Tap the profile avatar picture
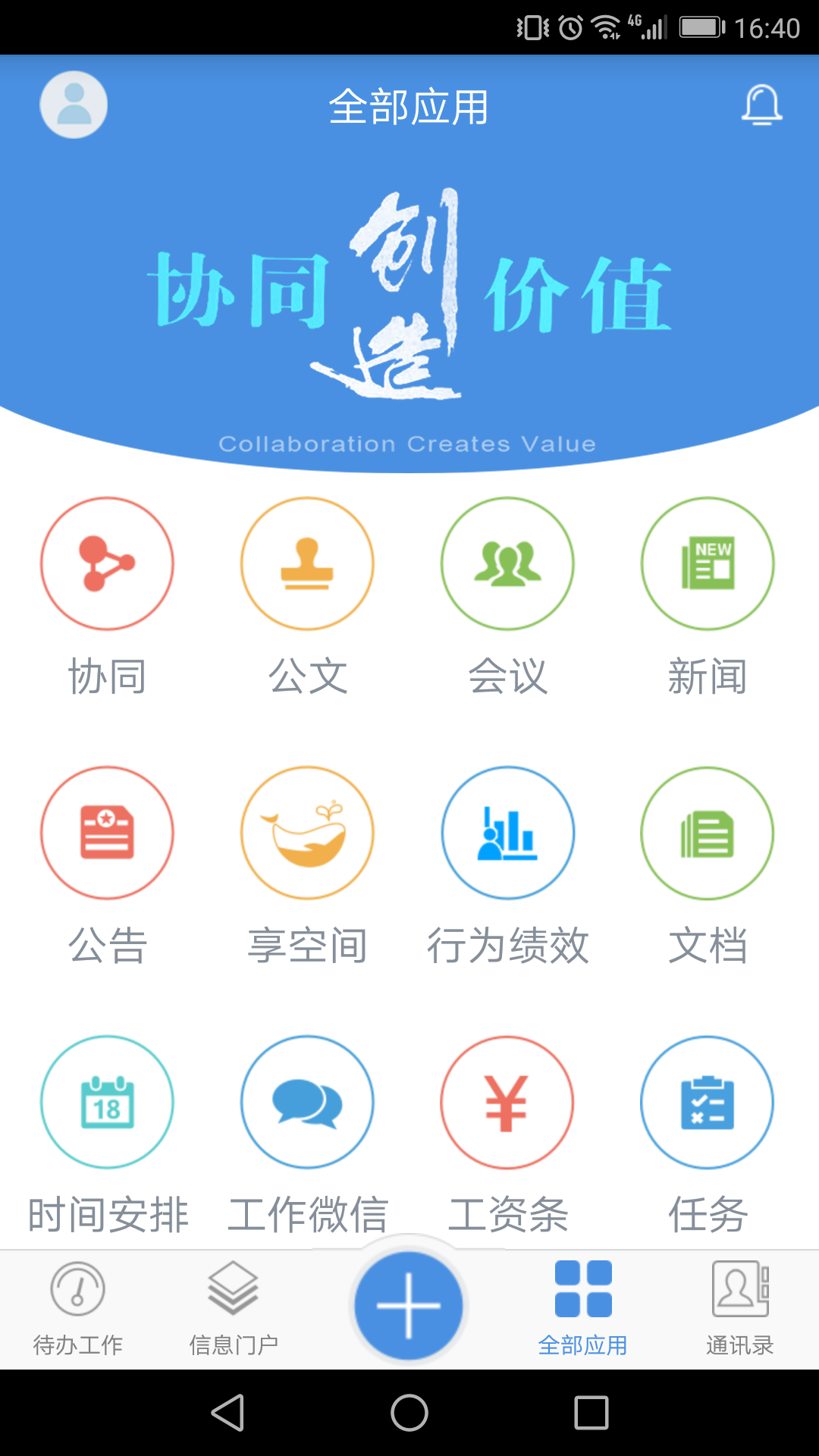The image size is (819, 1456). coord(72,105)
